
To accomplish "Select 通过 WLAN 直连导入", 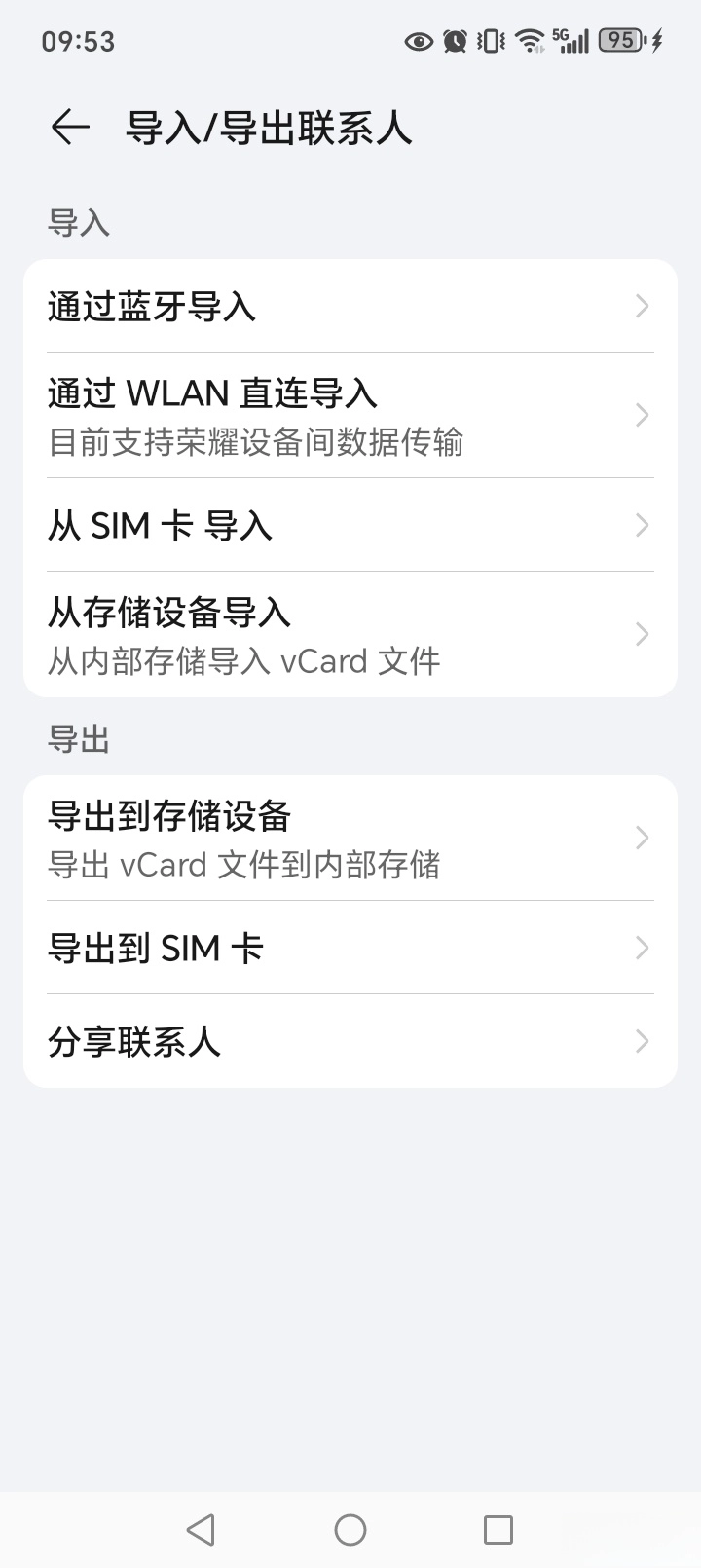I will pos(350,416).
